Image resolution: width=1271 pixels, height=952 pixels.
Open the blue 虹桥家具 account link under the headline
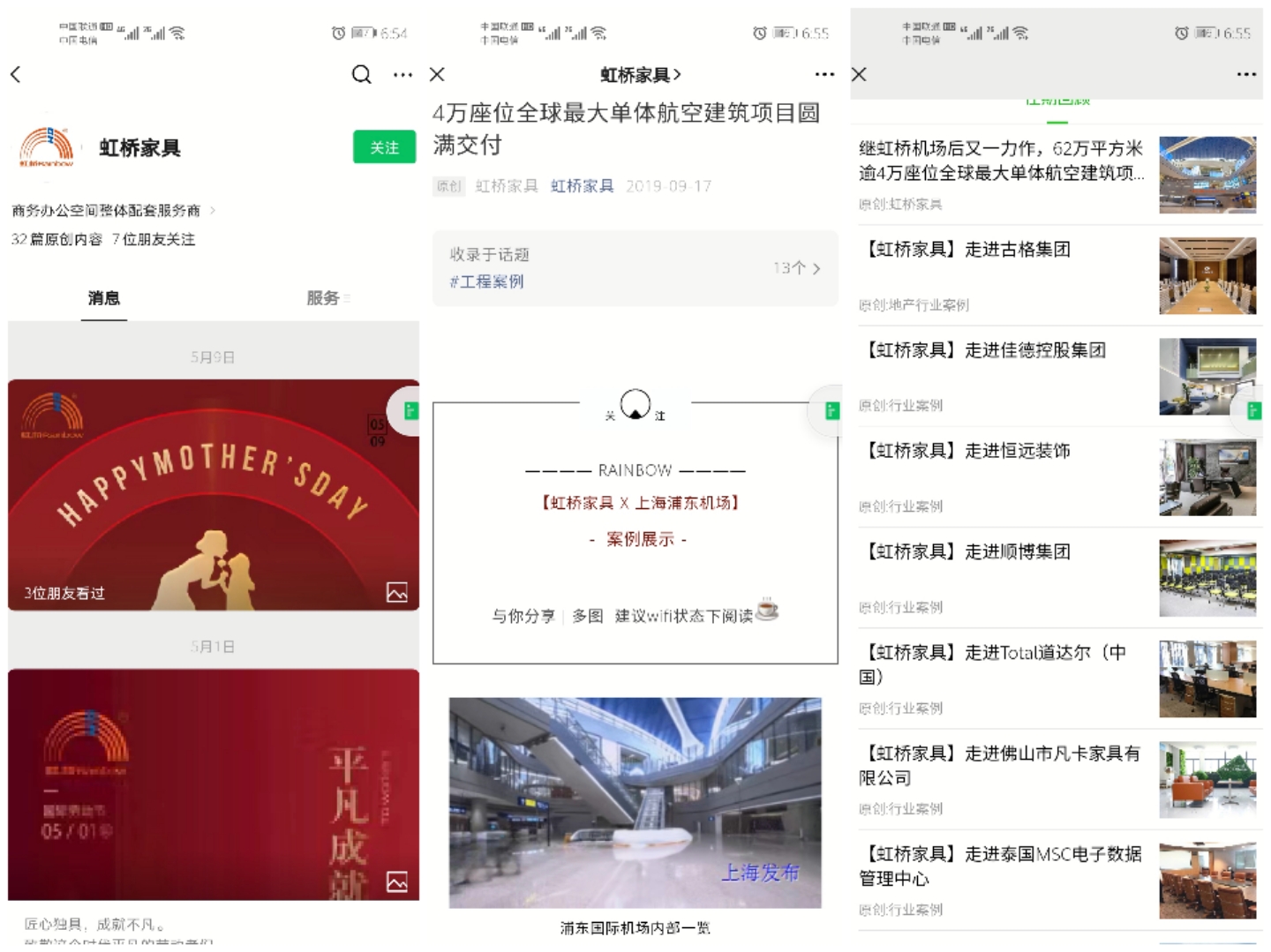point(582,186)
